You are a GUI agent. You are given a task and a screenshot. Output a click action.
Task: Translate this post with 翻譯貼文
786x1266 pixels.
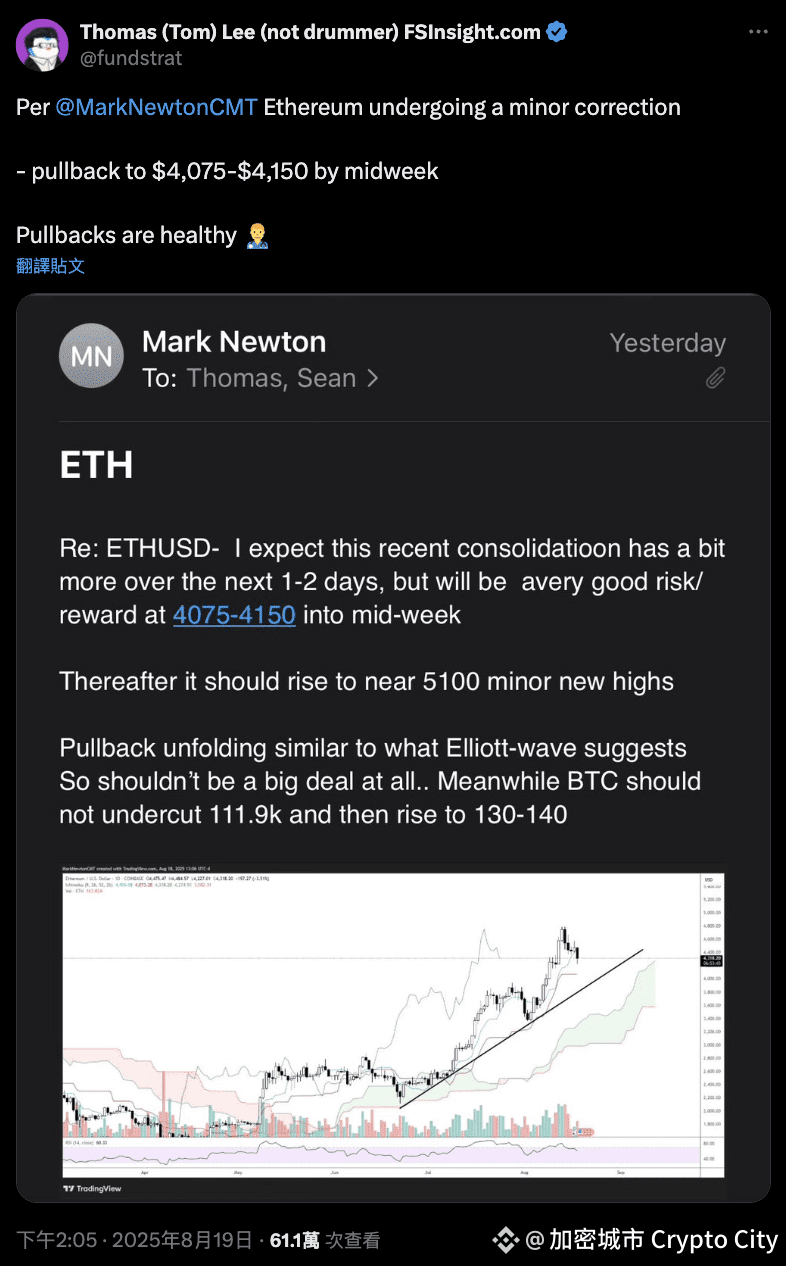[x=51, y=266]
